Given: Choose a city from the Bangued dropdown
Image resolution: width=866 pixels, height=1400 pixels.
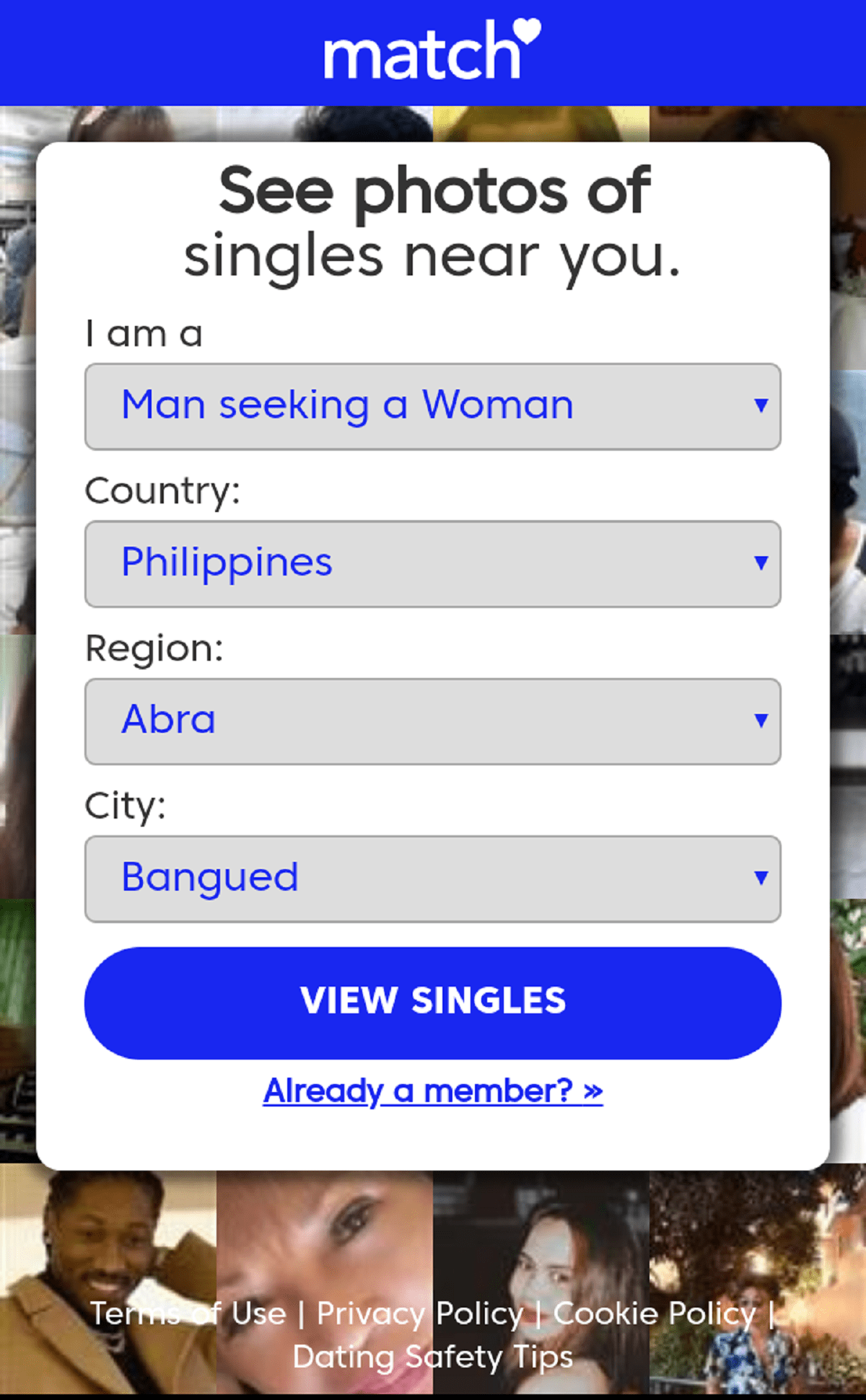Looking at the screenshot, I should click(432, 879).
